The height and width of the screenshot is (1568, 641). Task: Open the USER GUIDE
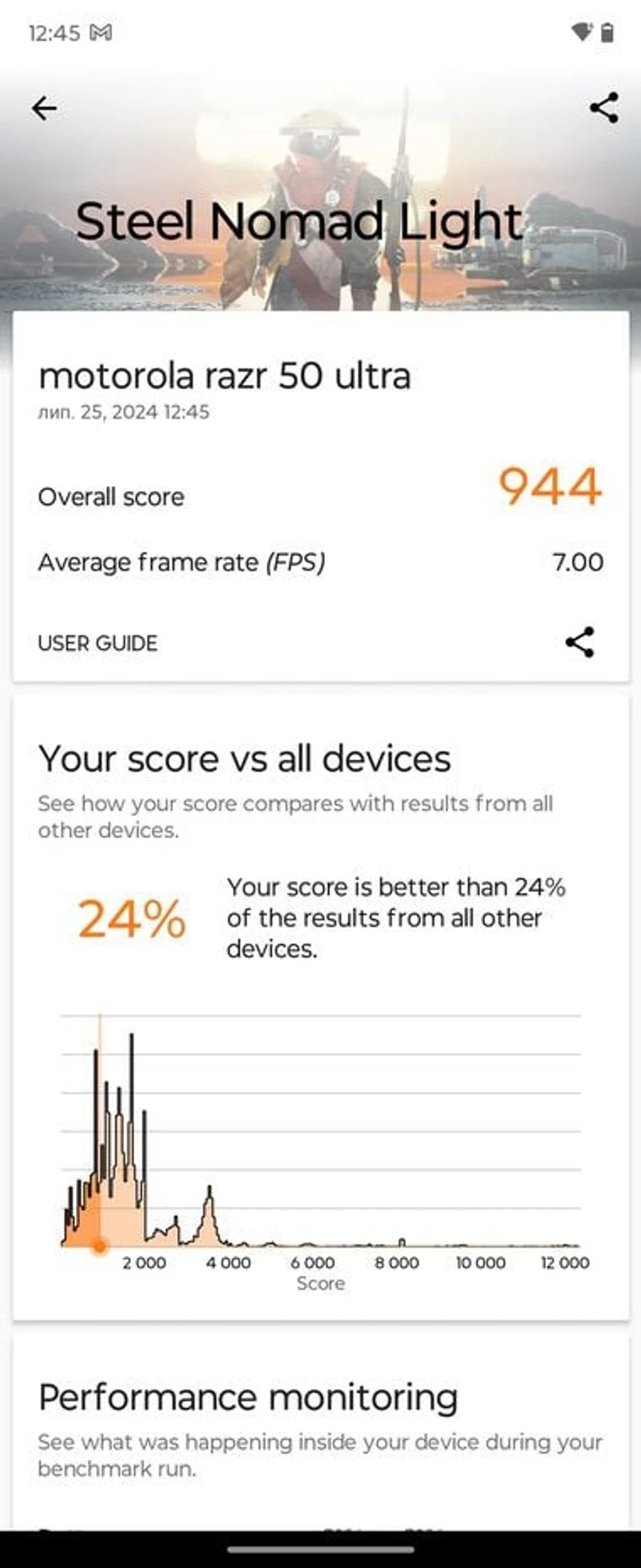98,643
